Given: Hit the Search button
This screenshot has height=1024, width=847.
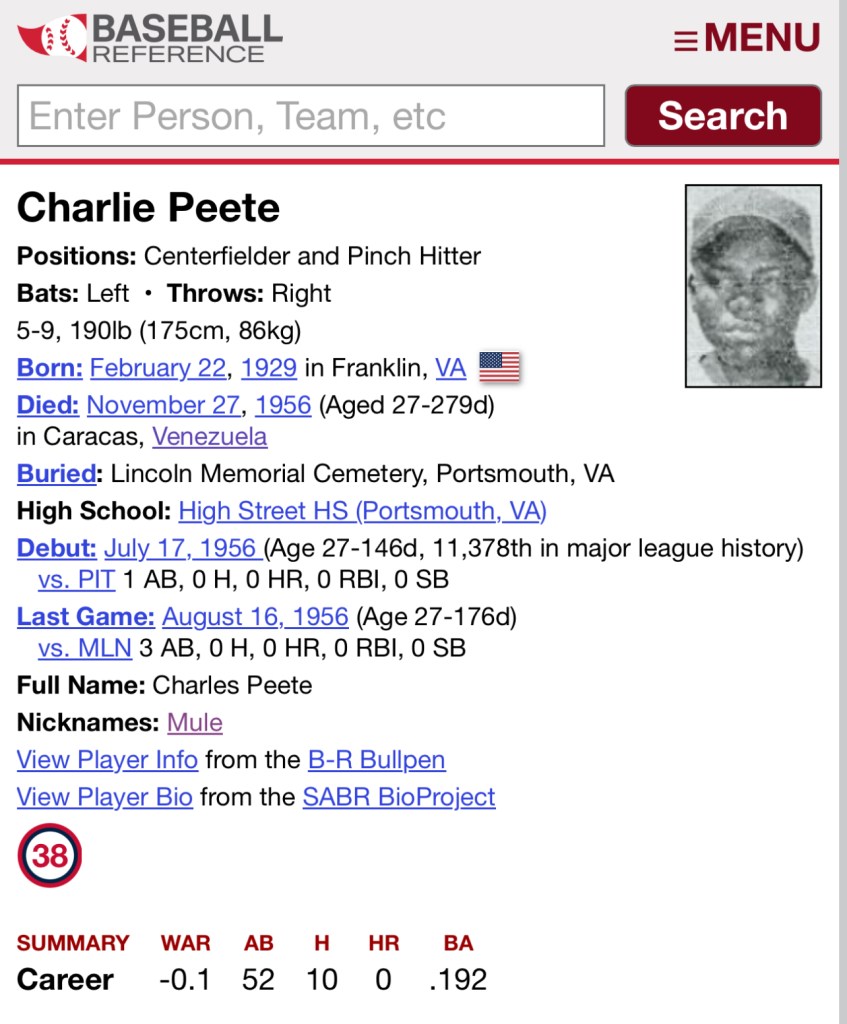Looking at the screenshot, I should 723,116.
